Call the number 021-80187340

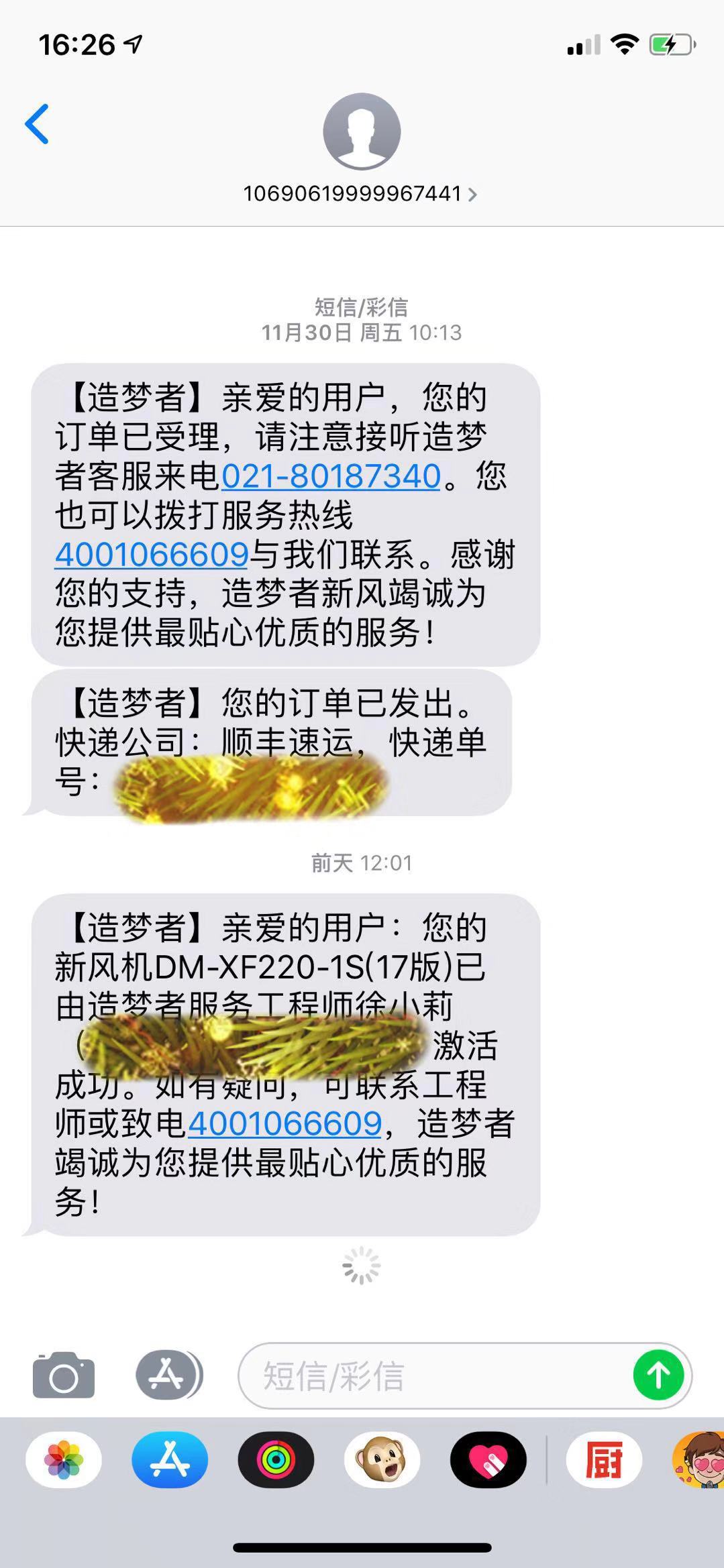coord(331,476)
